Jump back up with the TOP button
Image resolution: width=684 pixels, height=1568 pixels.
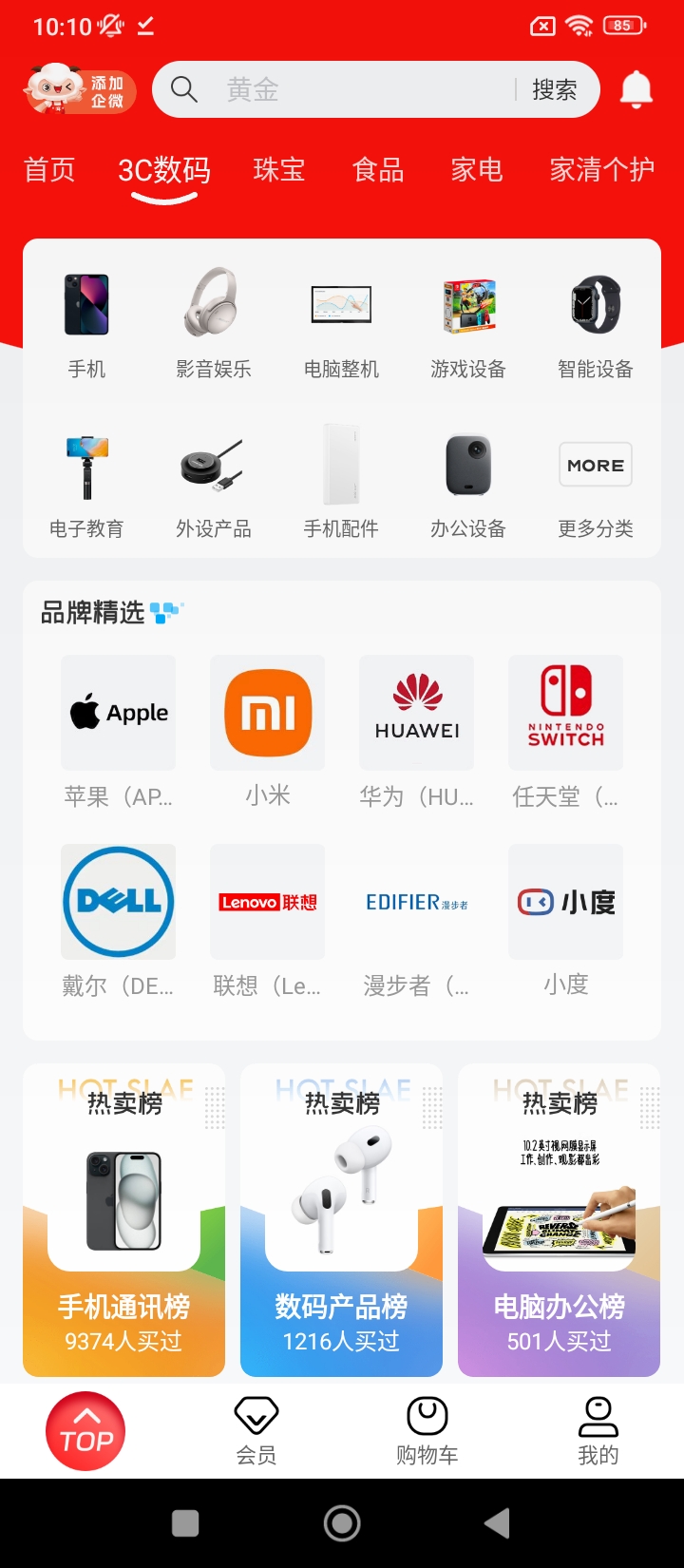(85, 1431)
